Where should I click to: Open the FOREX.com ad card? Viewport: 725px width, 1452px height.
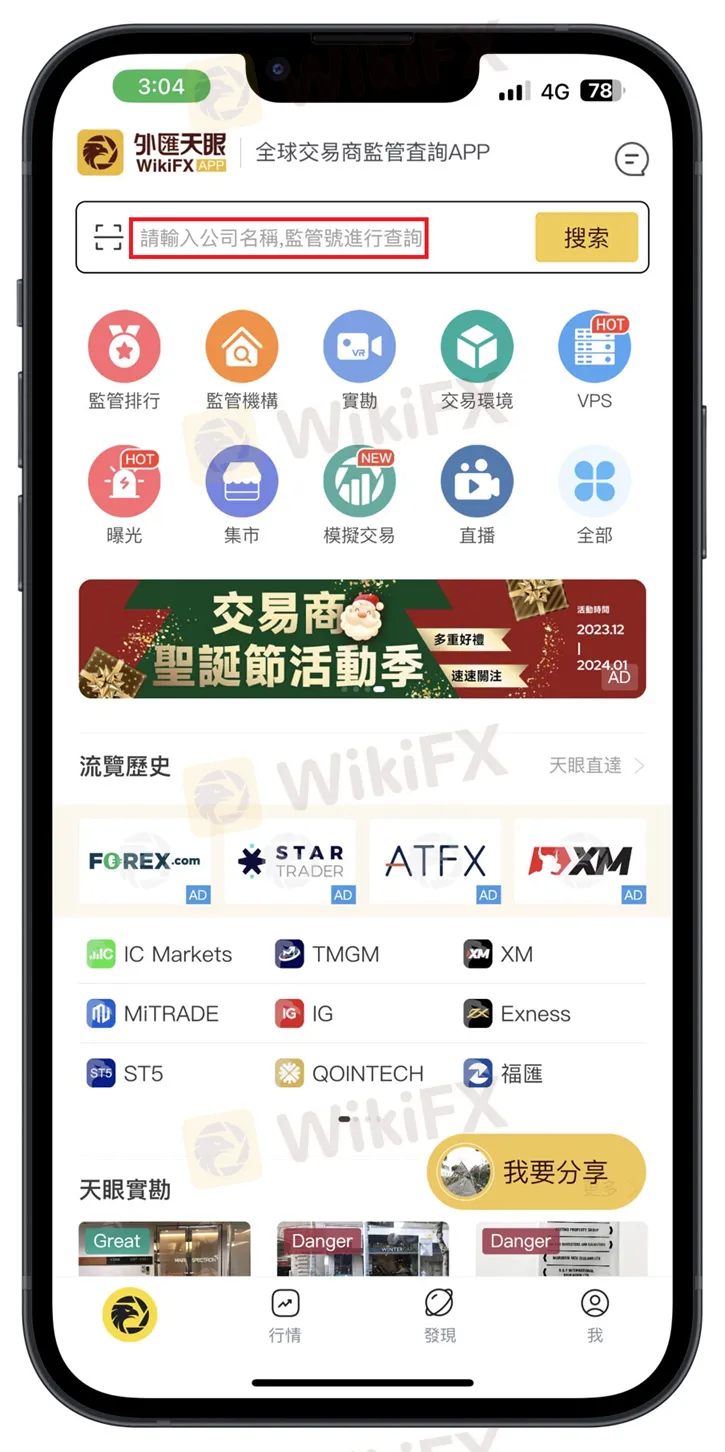click(145, 860)
